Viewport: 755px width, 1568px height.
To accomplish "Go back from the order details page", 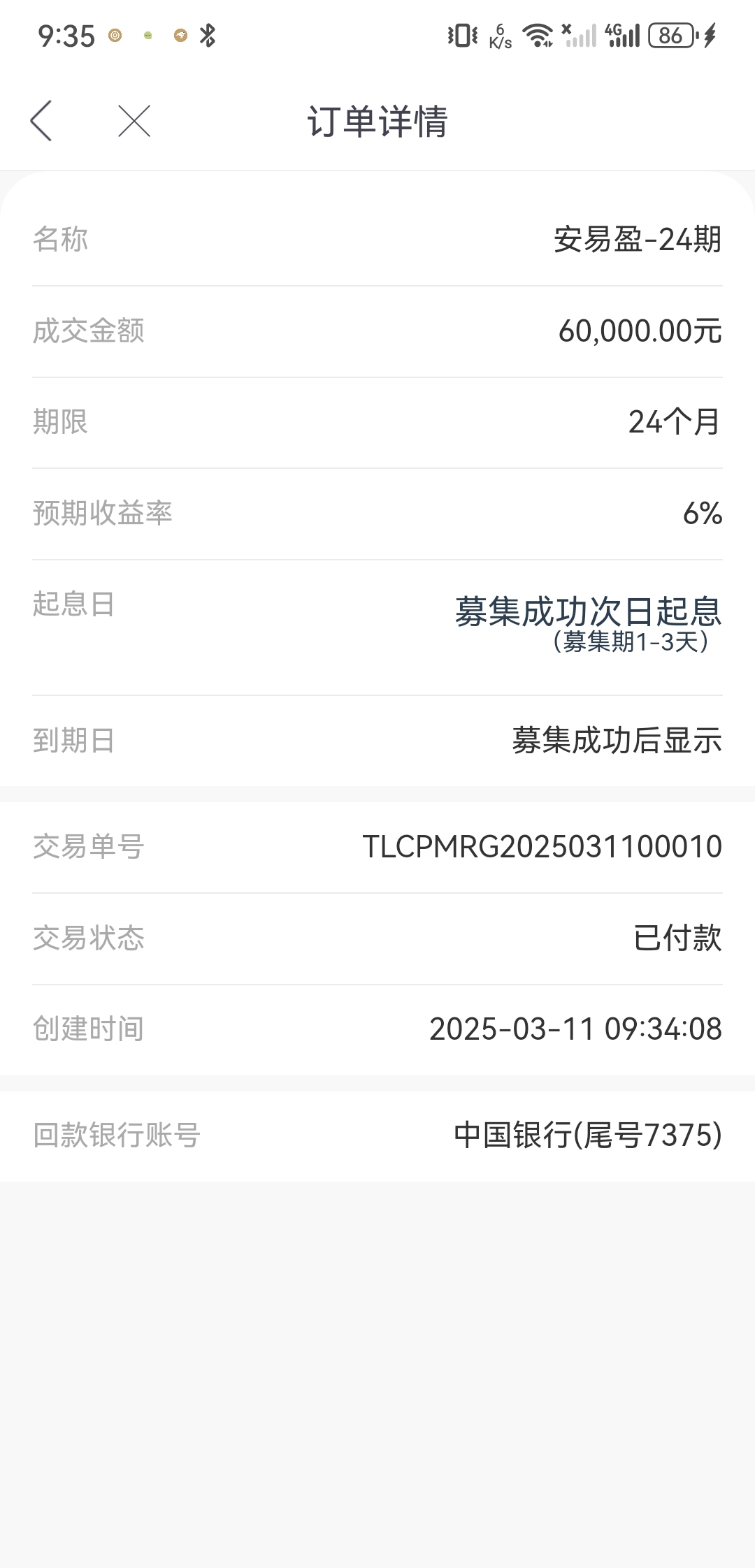I will pos(41,121).
